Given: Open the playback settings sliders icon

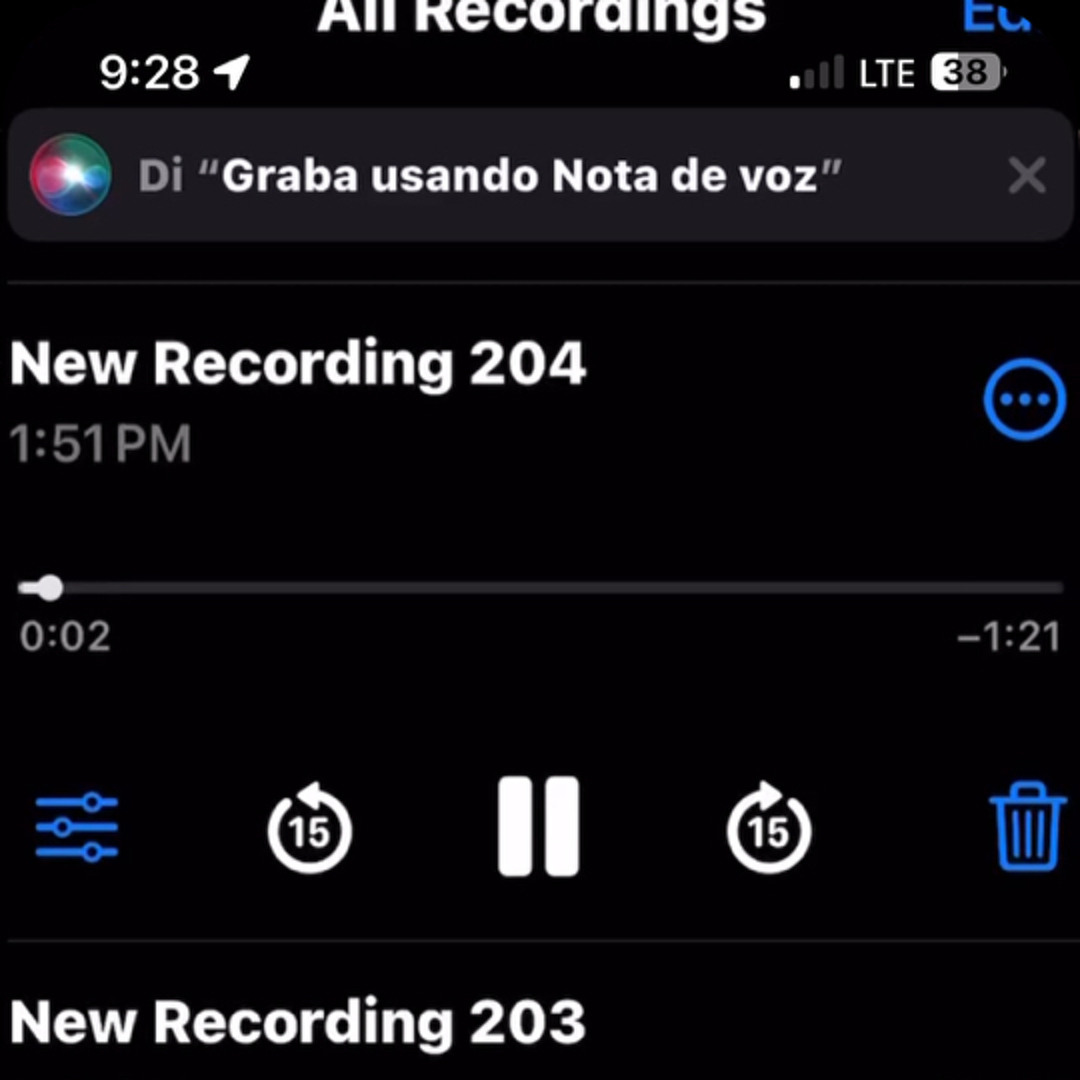Looking at the screenshot, I should tap(77, 827).
